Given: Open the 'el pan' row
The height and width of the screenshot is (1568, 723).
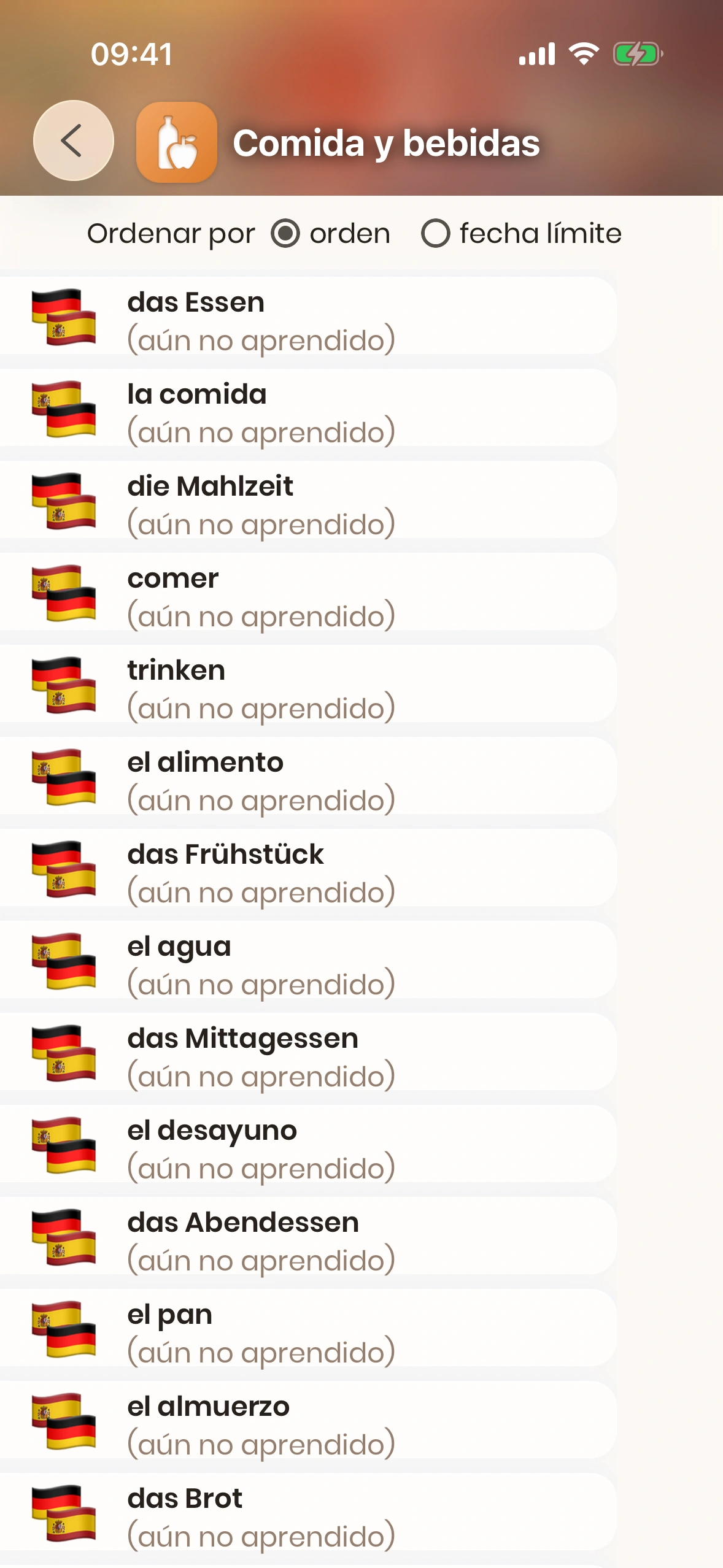Looking at the screenshot, I should pyautogui.click(x=307, y=1328).
